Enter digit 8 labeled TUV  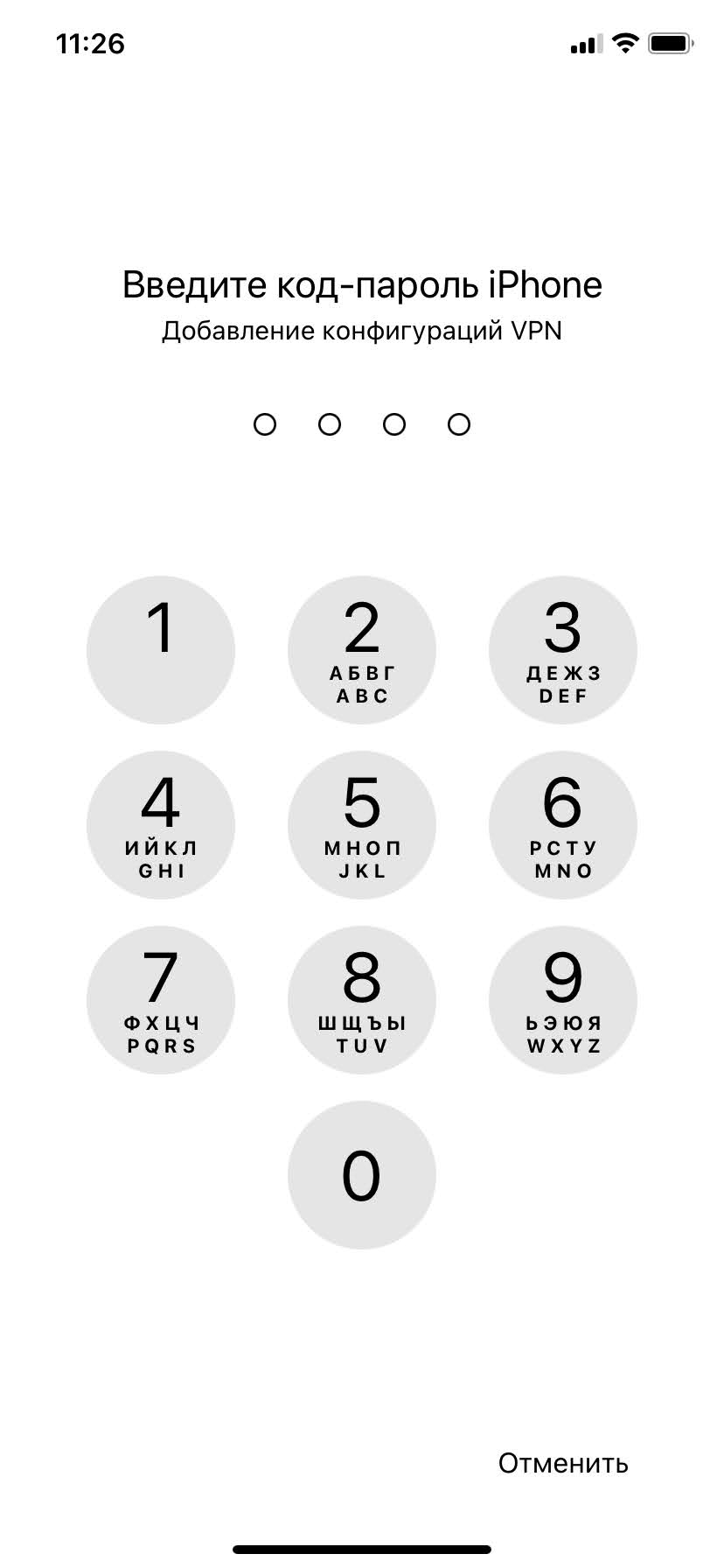click(362, 1000)
